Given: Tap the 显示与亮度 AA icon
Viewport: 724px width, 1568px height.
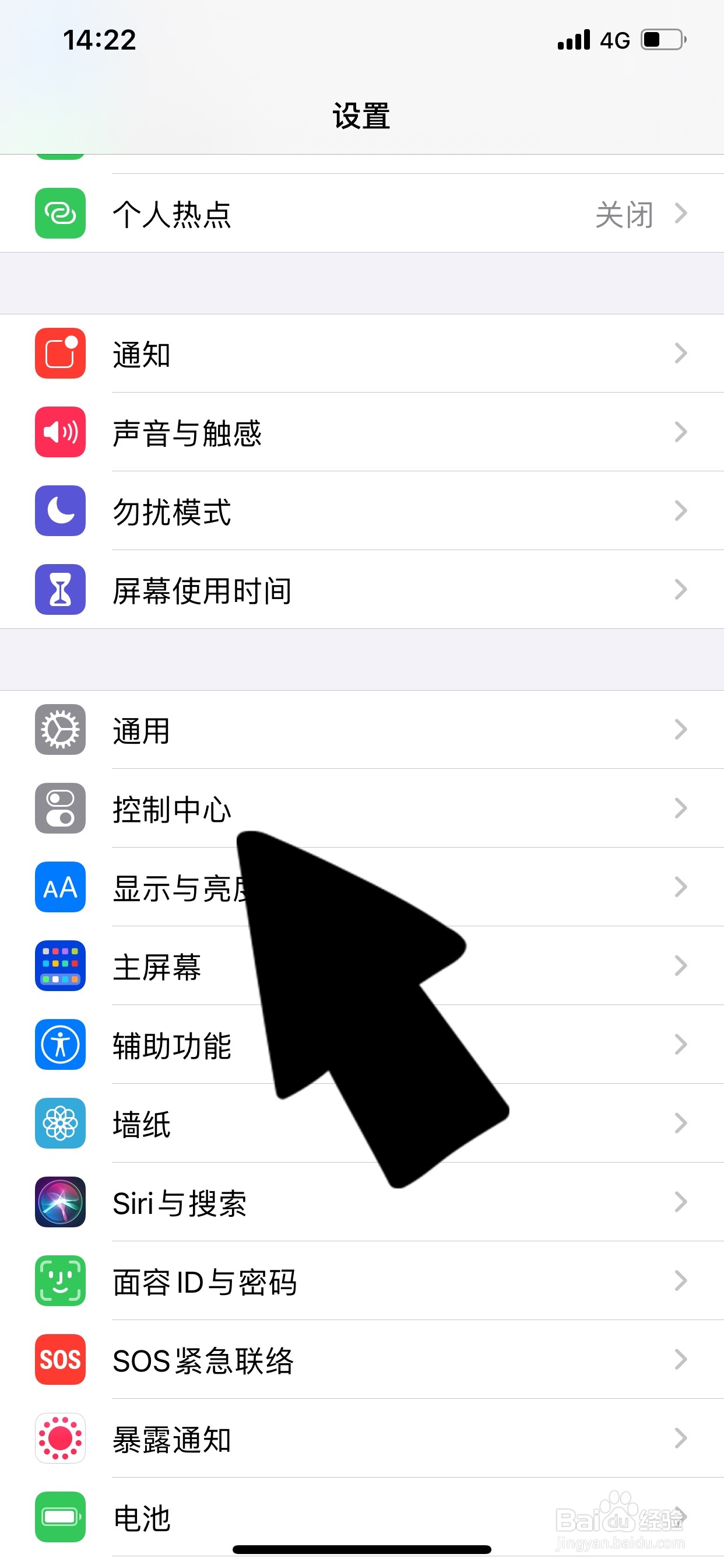Looking at the screenshot, I should [60, 887].
